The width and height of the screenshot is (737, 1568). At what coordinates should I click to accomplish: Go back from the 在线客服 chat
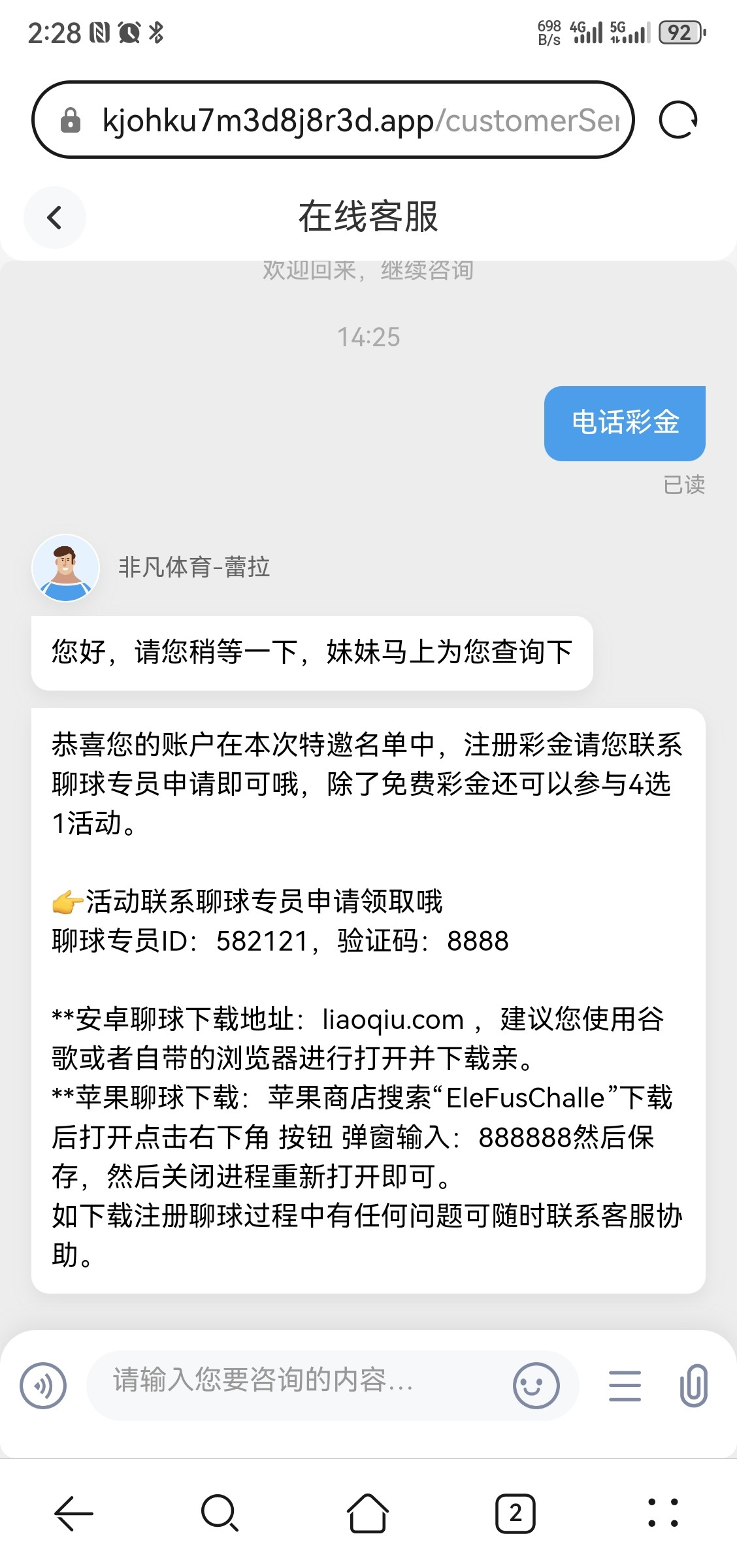[55, 218]
